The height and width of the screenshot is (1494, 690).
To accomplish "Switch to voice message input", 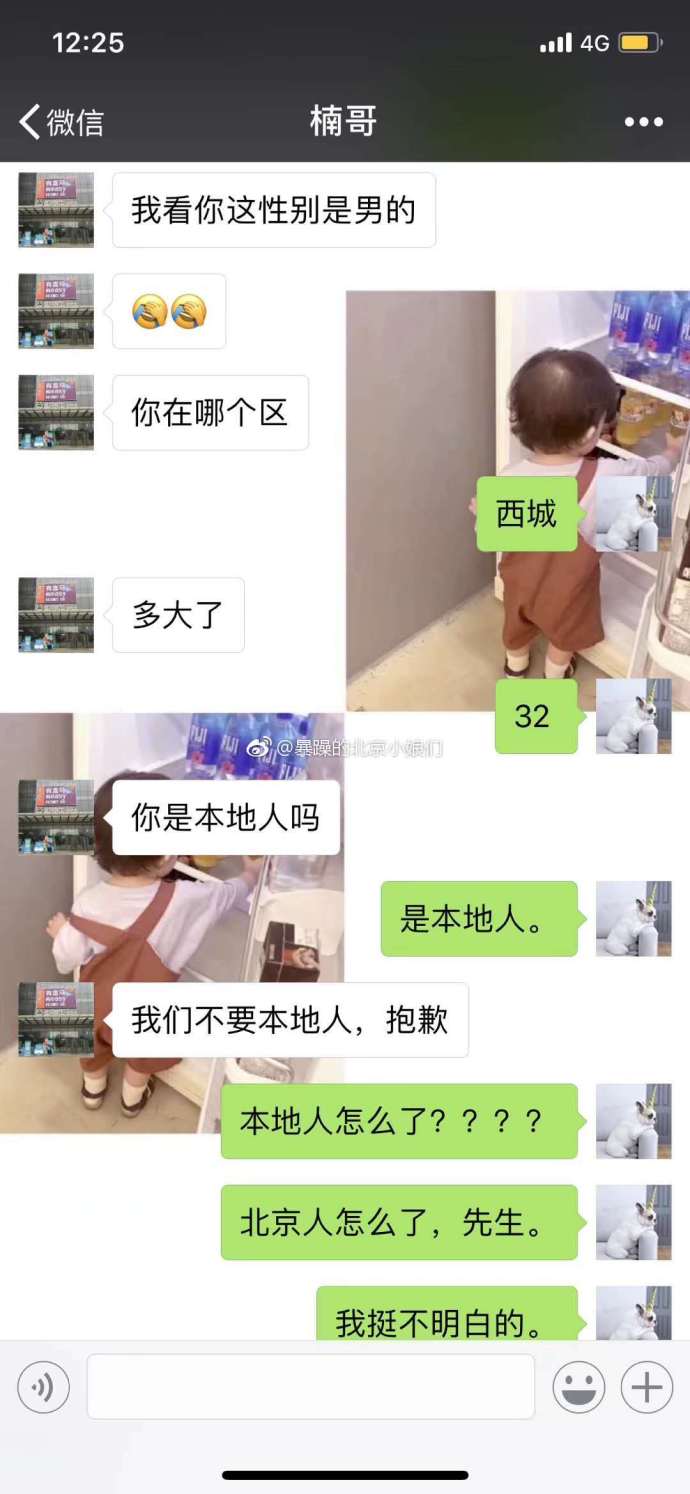I will (43, 1387).
